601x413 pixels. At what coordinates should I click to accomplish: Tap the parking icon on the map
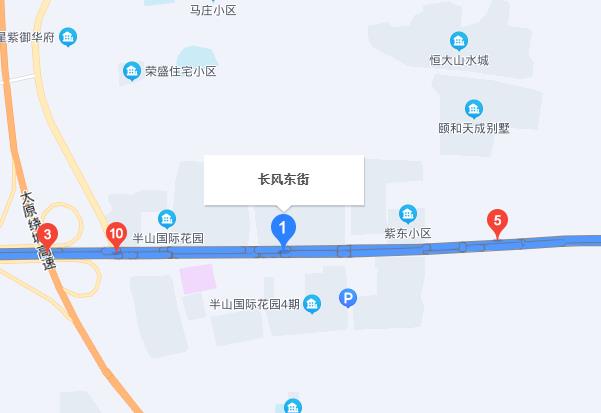pyautogui.click(x=347, y=297)
